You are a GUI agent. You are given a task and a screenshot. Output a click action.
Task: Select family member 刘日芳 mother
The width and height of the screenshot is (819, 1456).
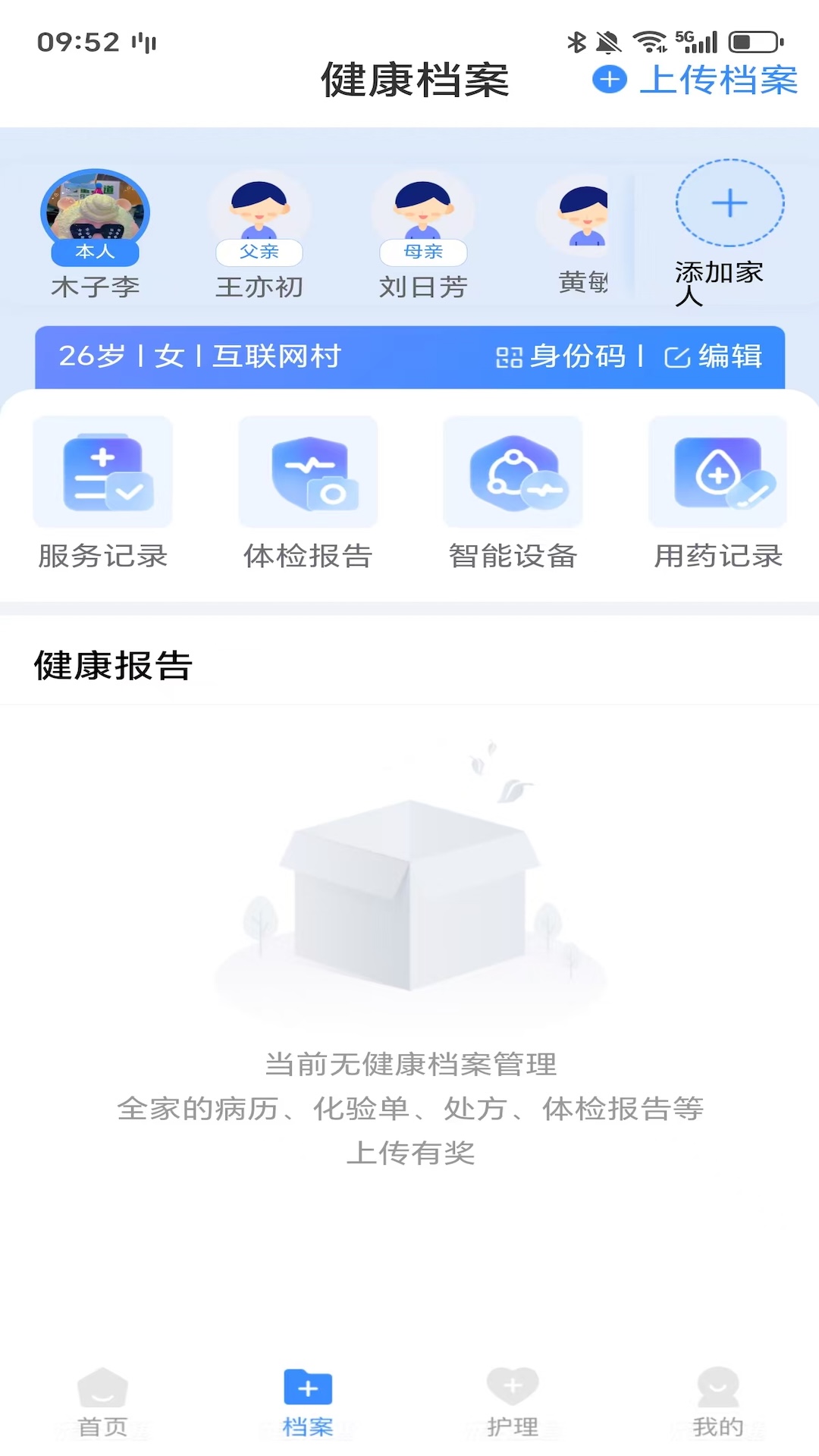(x=422, y=227)
